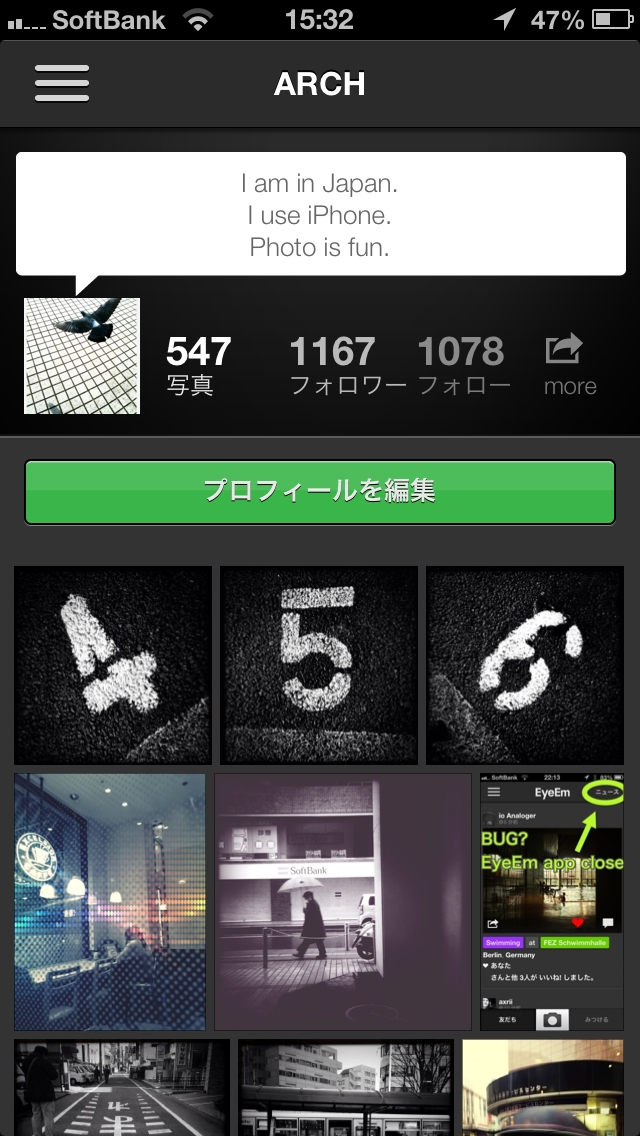Open the yellow-toned curved building photo
Viewport: 640px width, 1136px height.
(543, 1087)
